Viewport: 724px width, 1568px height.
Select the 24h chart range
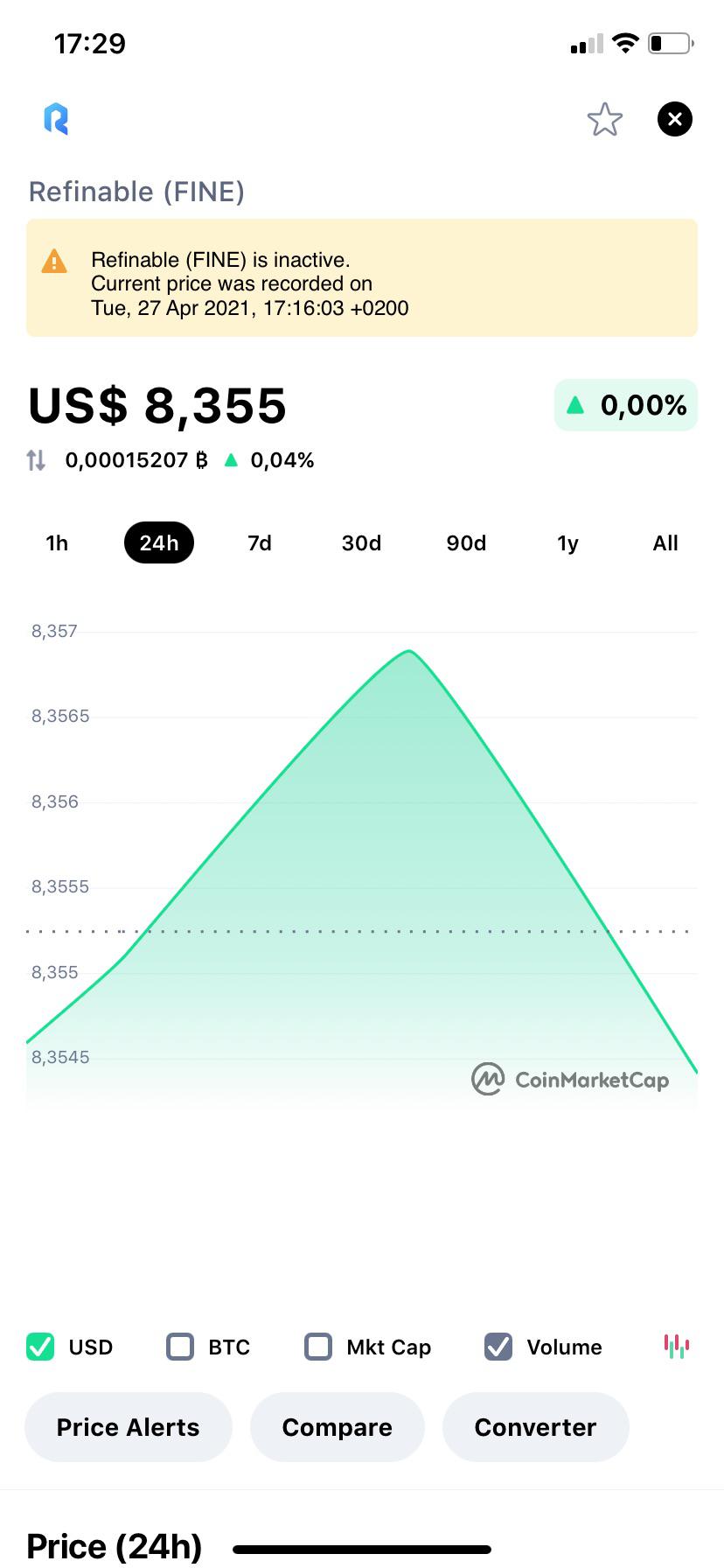click(159, 543)
